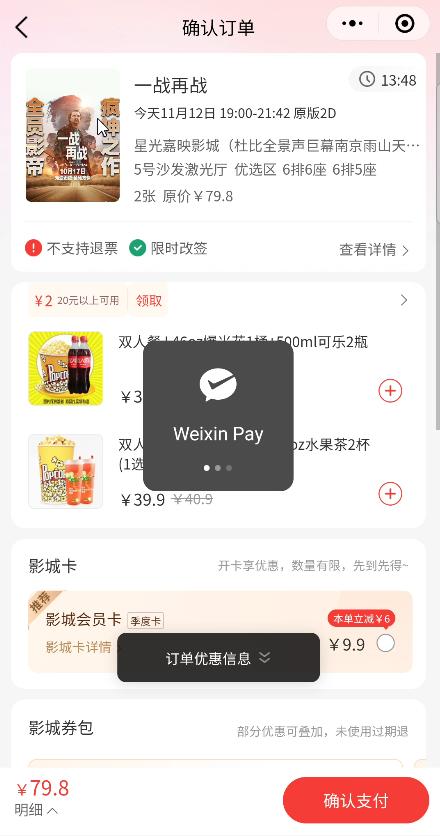Open 影城卡详情 link
The width and height of the screenshot is (440, 836).
(x=78, y=647)
